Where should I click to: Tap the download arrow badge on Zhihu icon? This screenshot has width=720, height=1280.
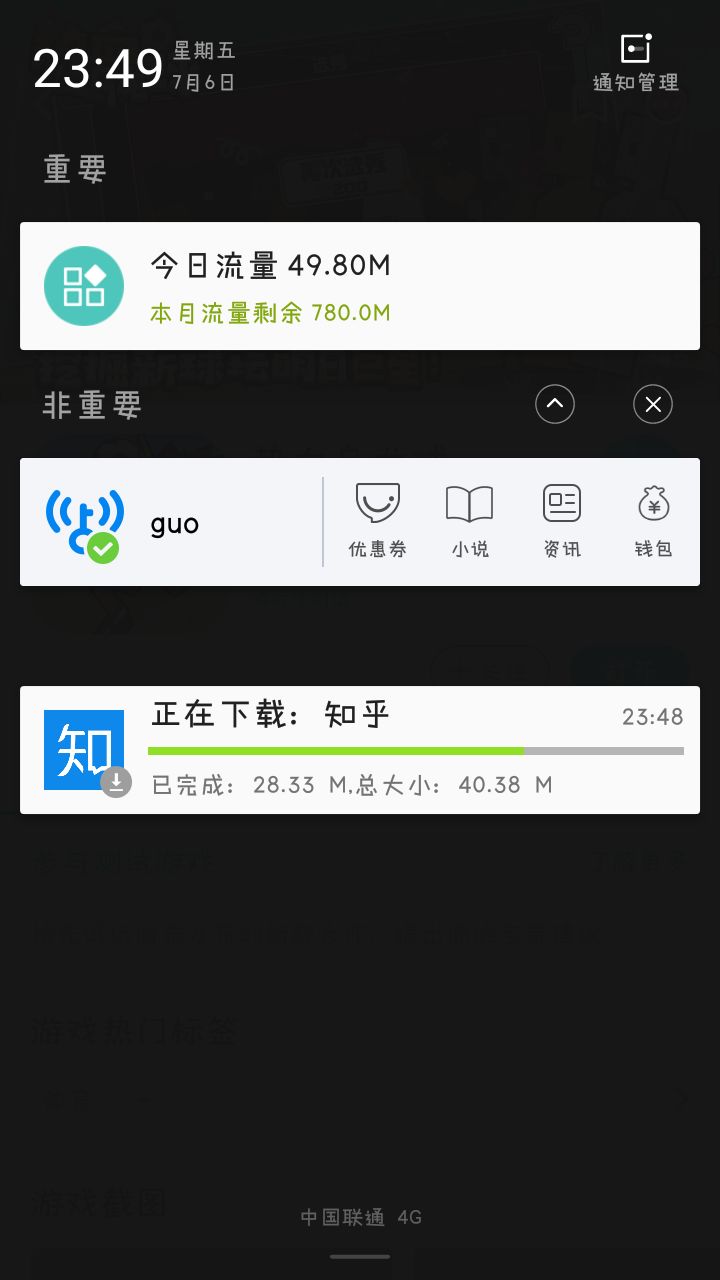coord(115,784)
